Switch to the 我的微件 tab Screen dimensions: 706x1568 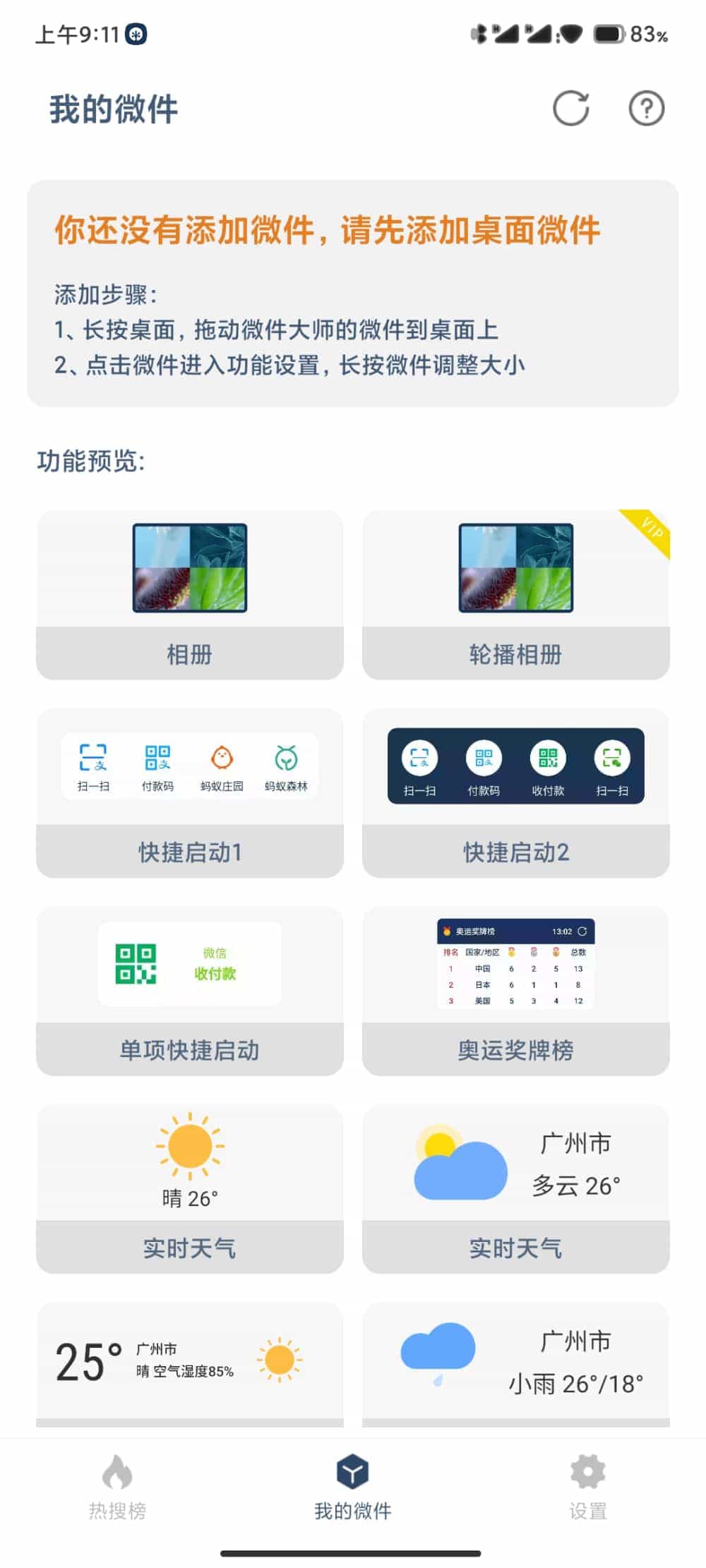tap(352, 1486)
